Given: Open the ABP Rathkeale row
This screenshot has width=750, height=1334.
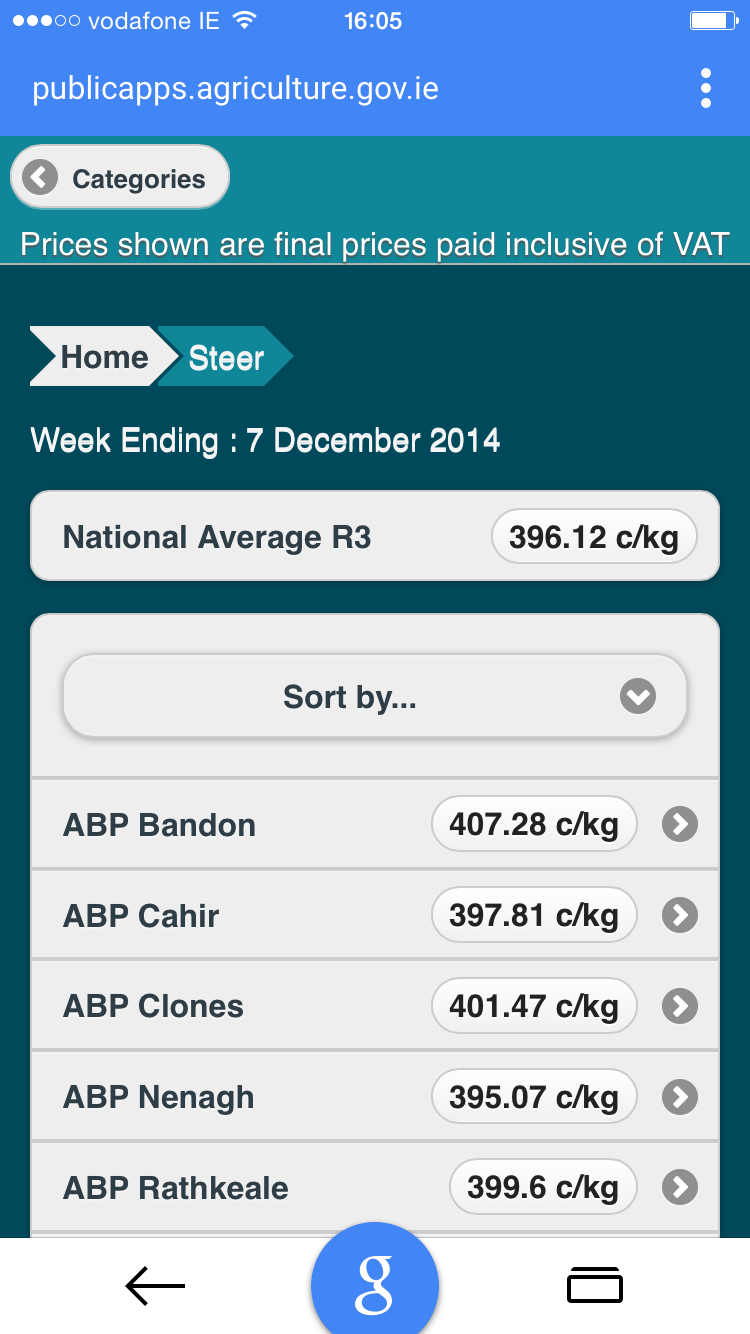Looking at the screenshot, I should point(375,1187).
